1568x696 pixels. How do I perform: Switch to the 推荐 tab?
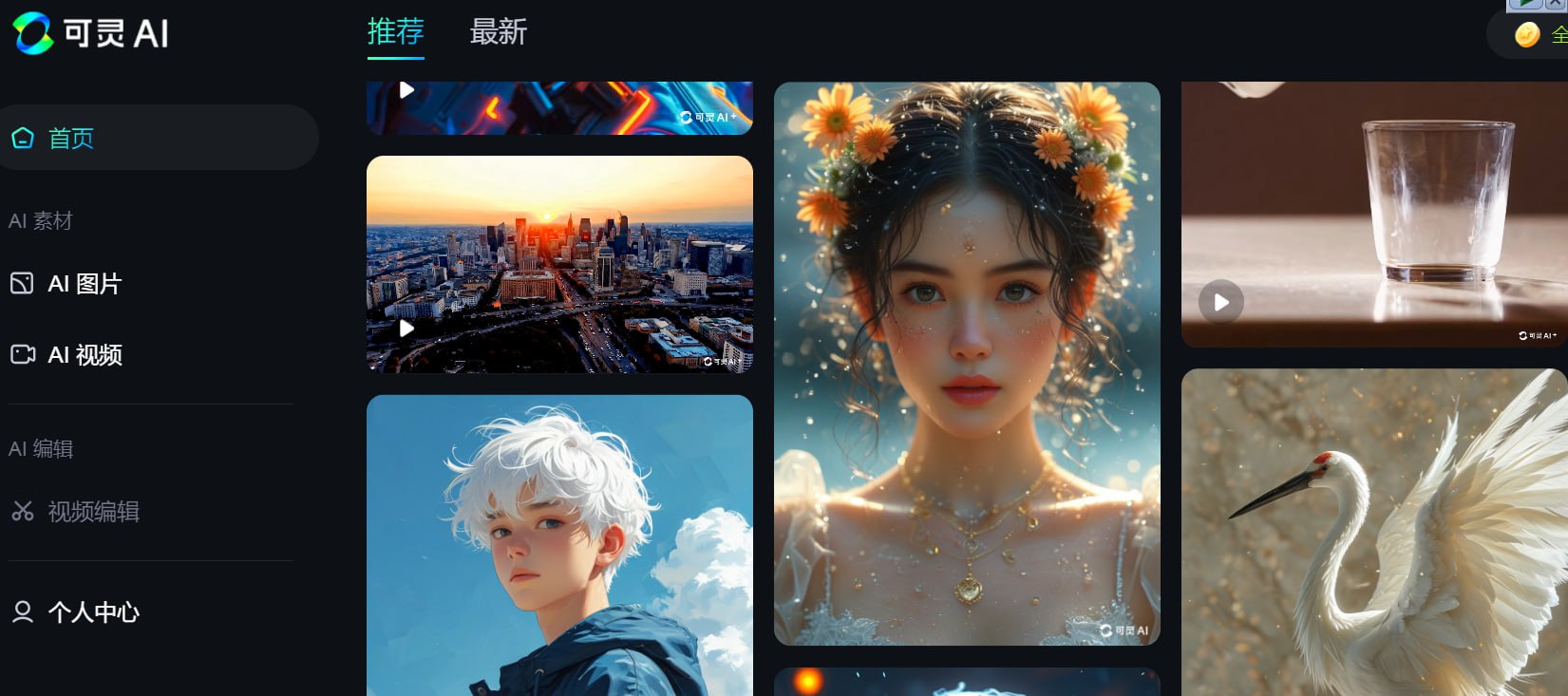point(395,32)
